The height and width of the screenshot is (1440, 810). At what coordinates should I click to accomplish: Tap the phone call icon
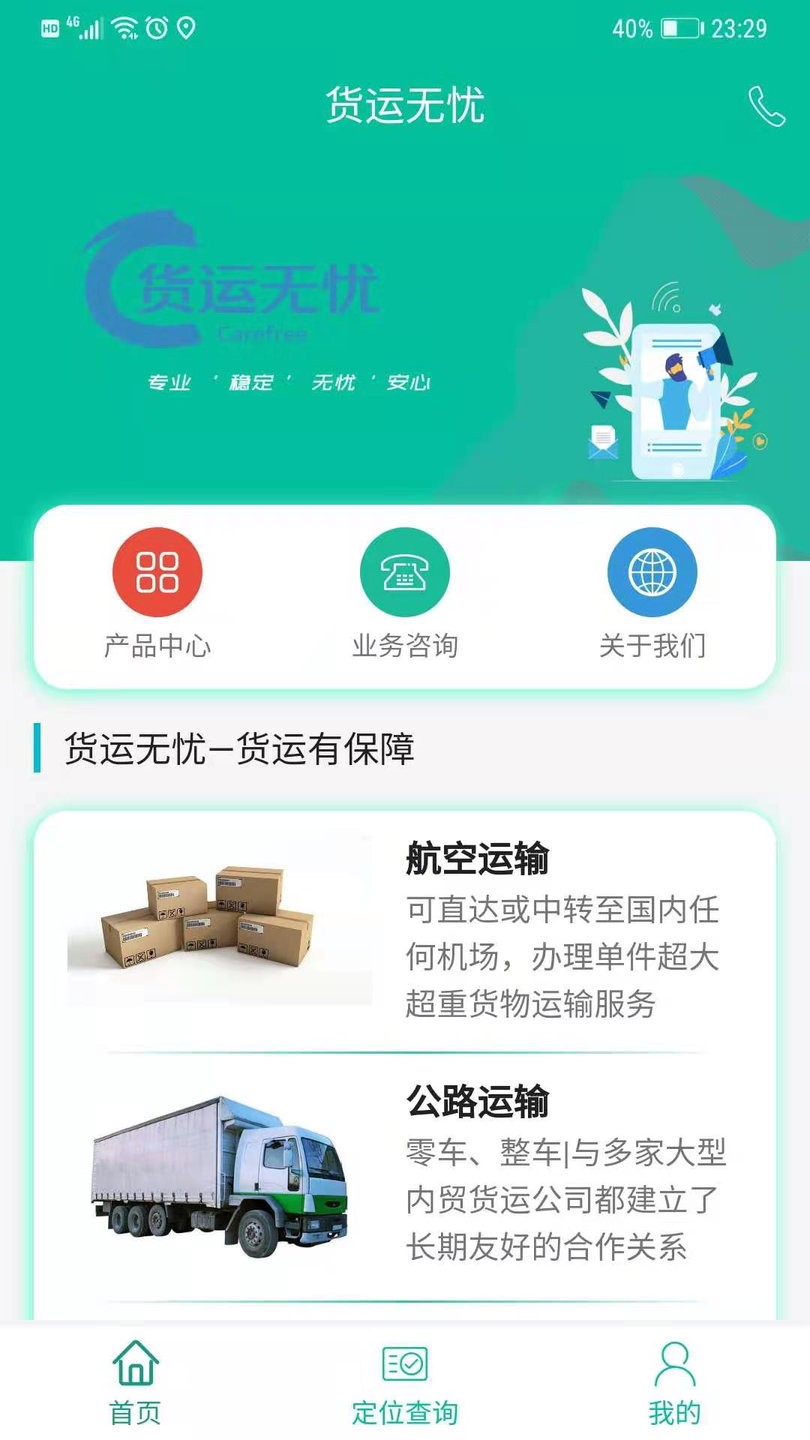(x=766, y=106)
